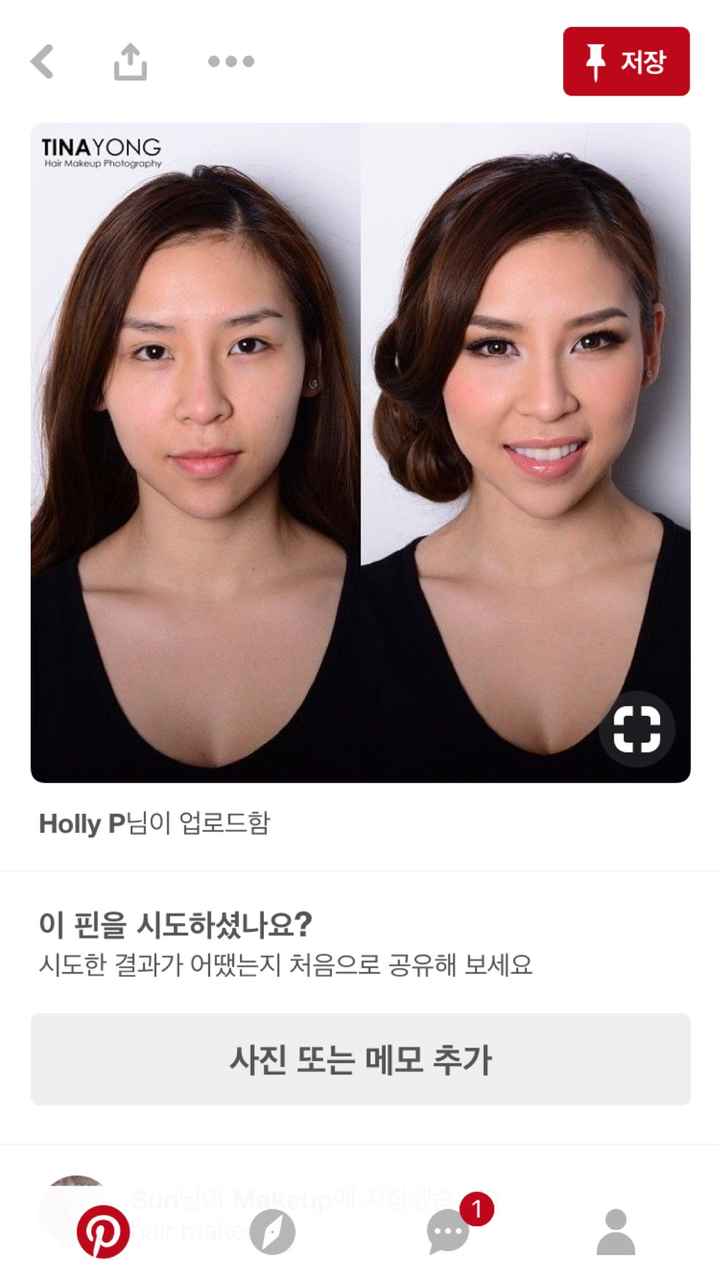Open the notifications and messages tab

(449, 1232)
